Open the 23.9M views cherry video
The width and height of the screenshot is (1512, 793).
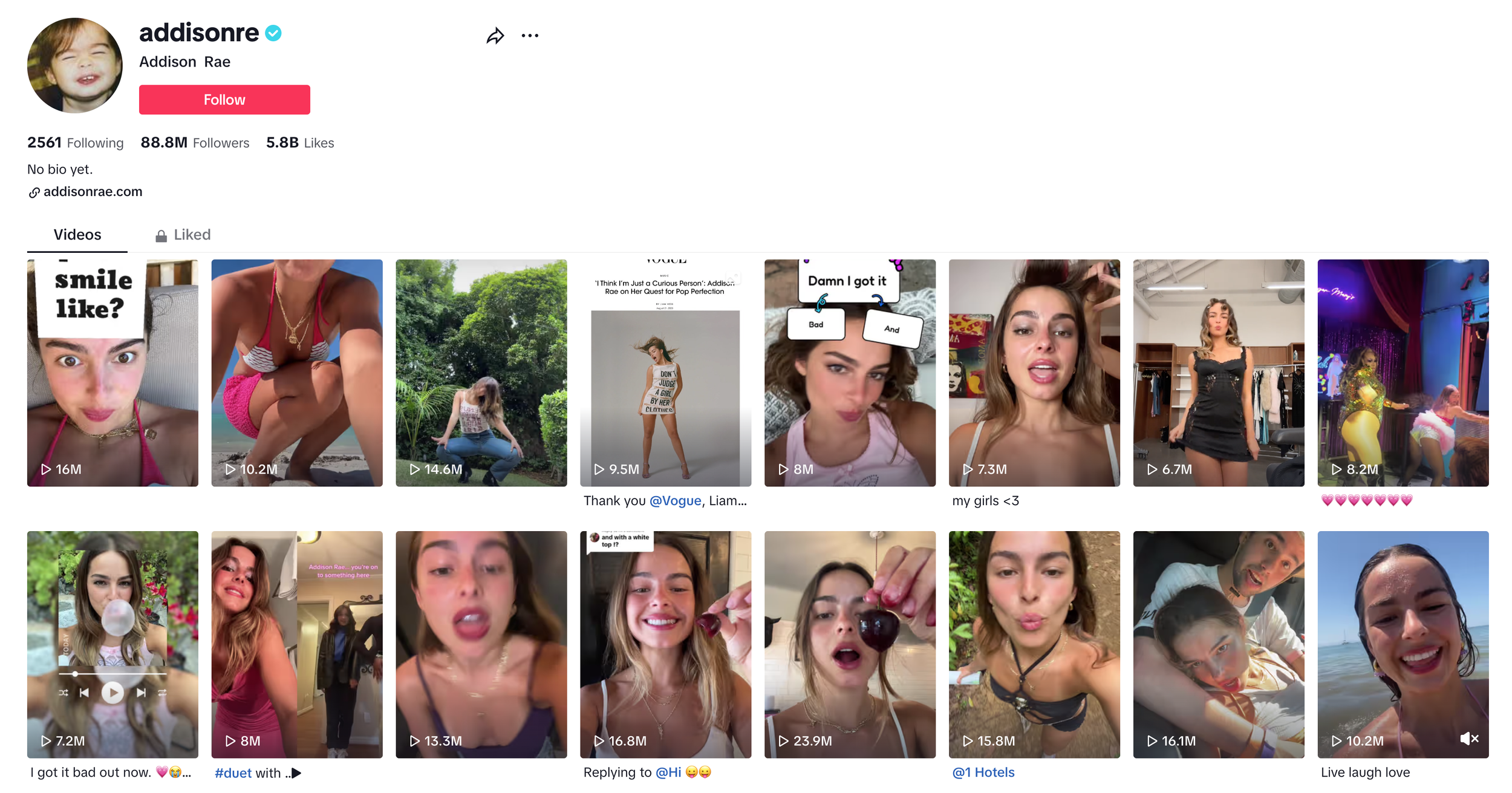coord(850,644)
